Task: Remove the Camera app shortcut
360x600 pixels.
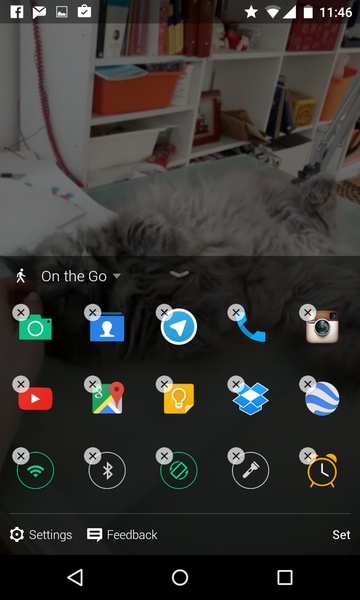Action: pos(21,313)
